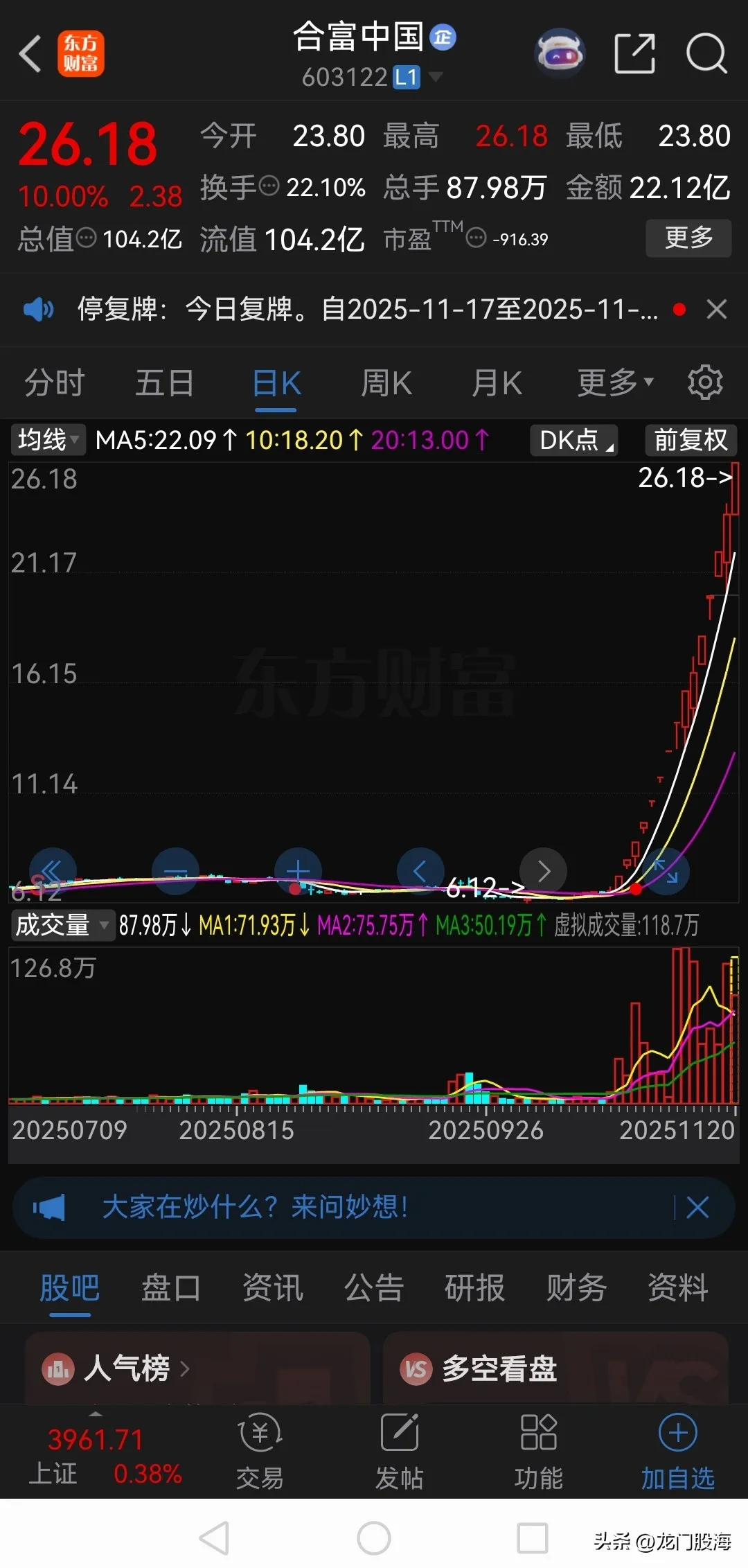
Task: Open the 成交量 volume indicator dropdown
Action: (62, 924)
